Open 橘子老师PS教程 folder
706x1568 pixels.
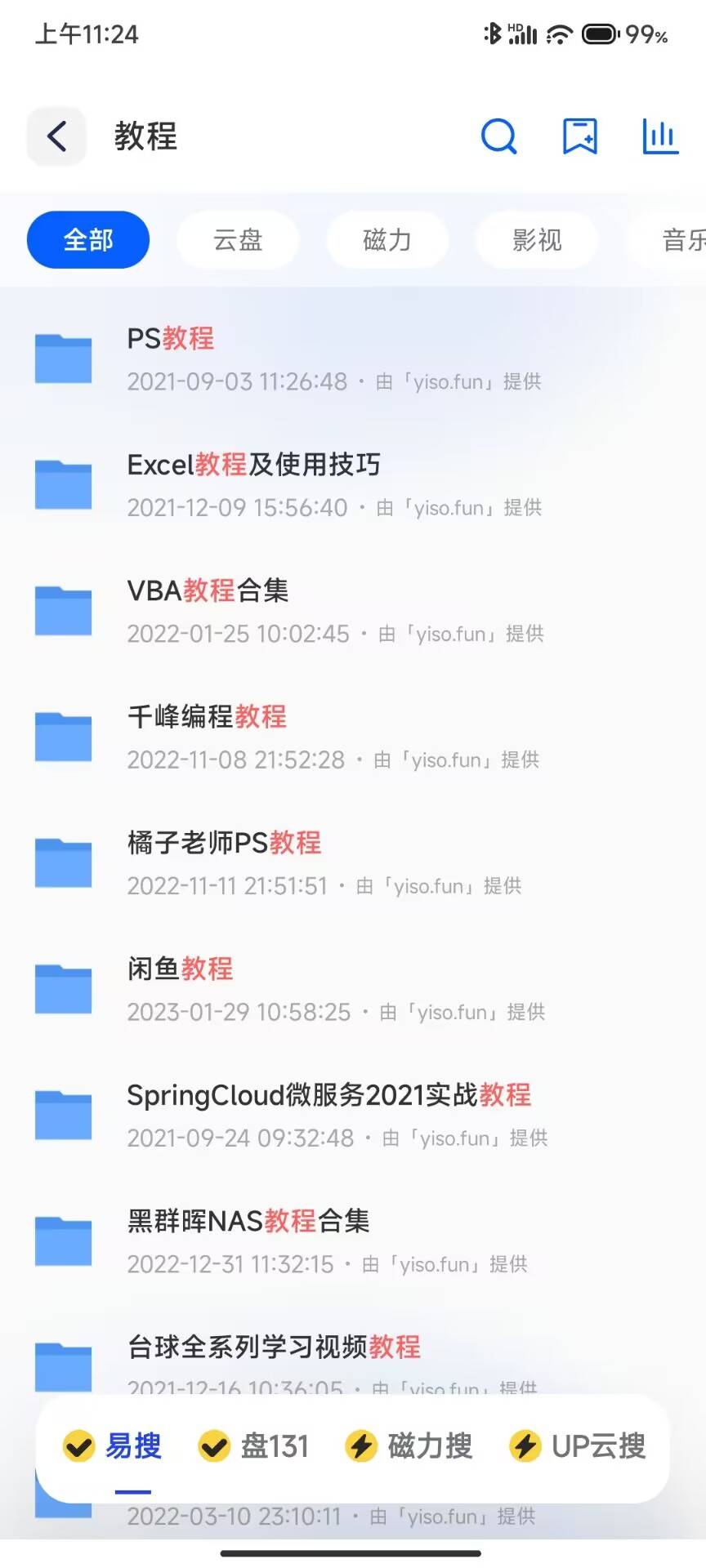tap(224, 843)
